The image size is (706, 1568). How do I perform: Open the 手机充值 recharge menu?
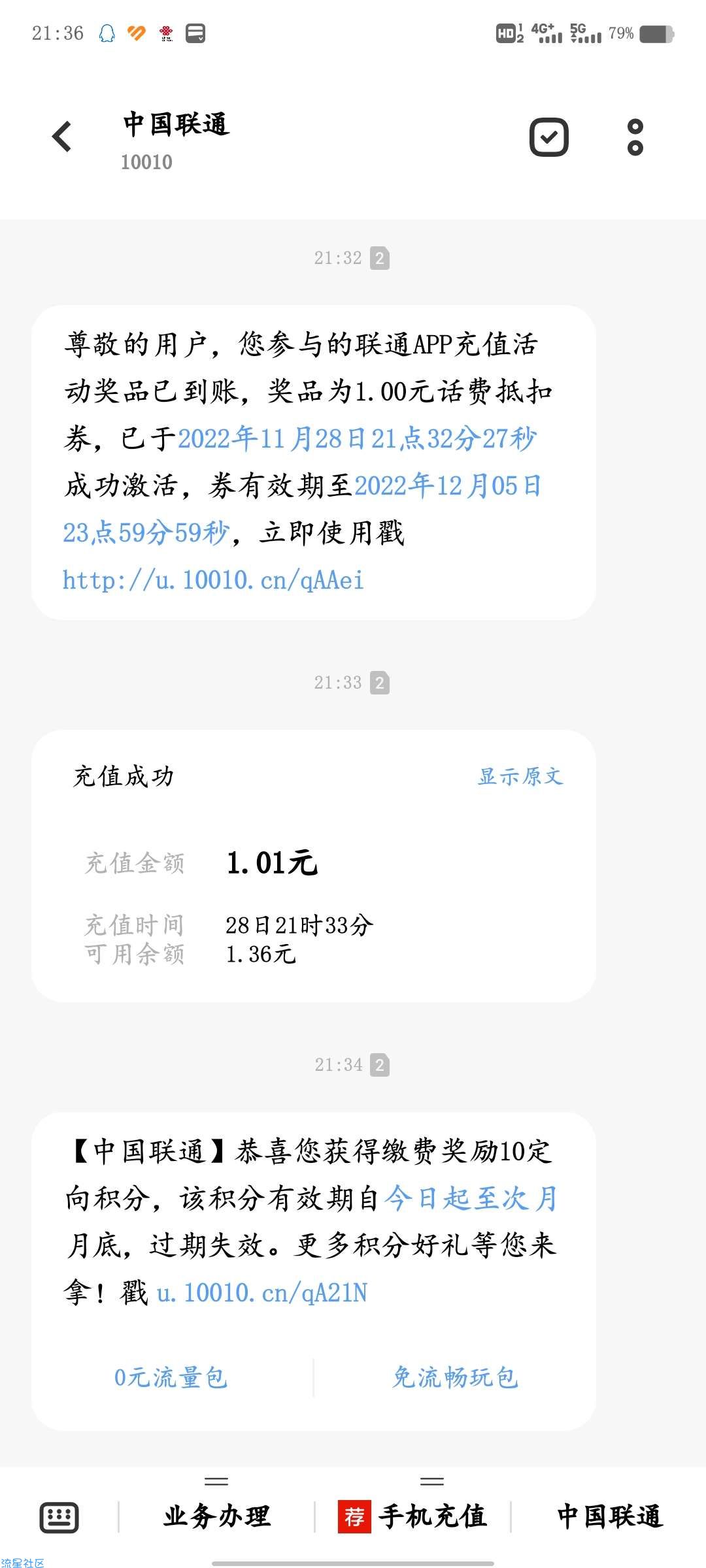pyautogui.click(x=413, y=1516)
